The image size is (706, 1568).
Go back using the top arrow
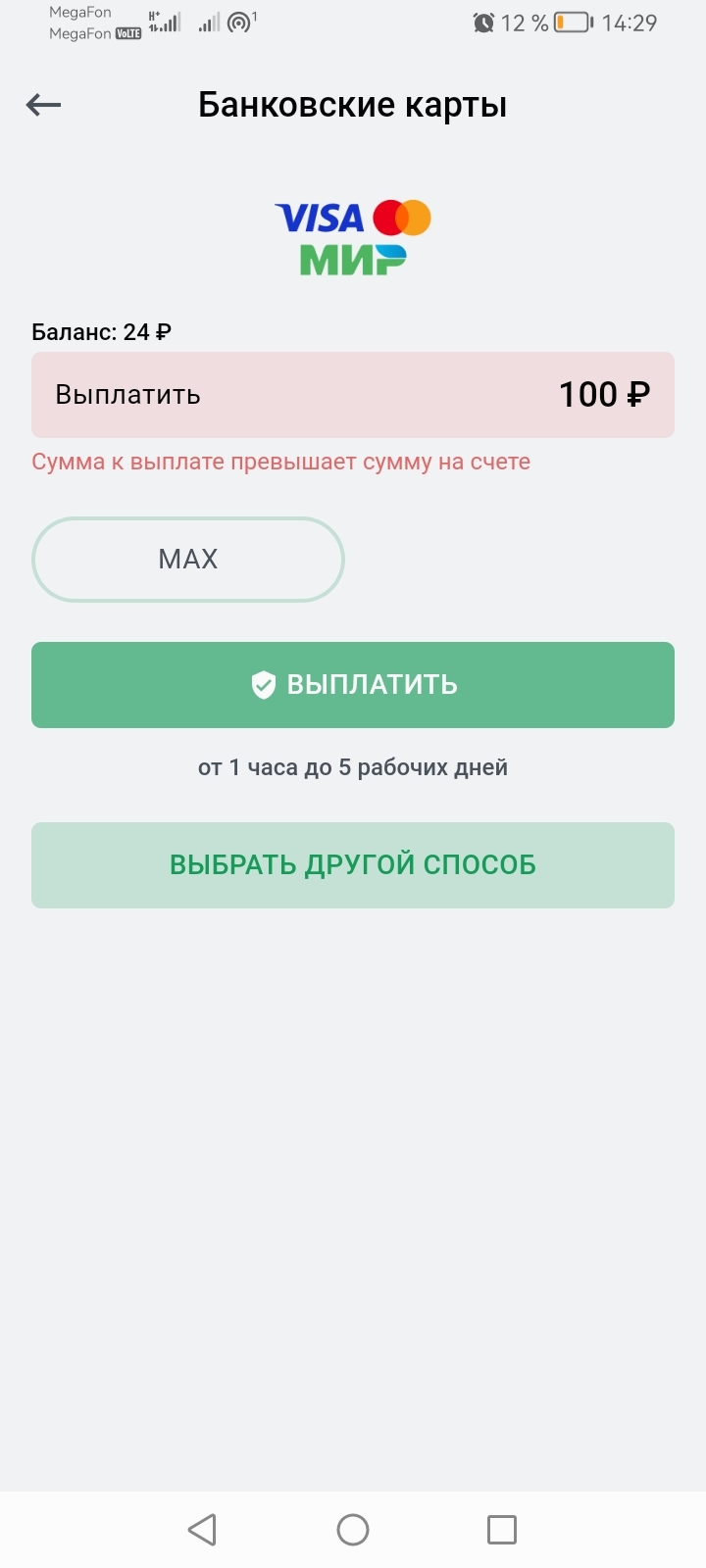43,105
